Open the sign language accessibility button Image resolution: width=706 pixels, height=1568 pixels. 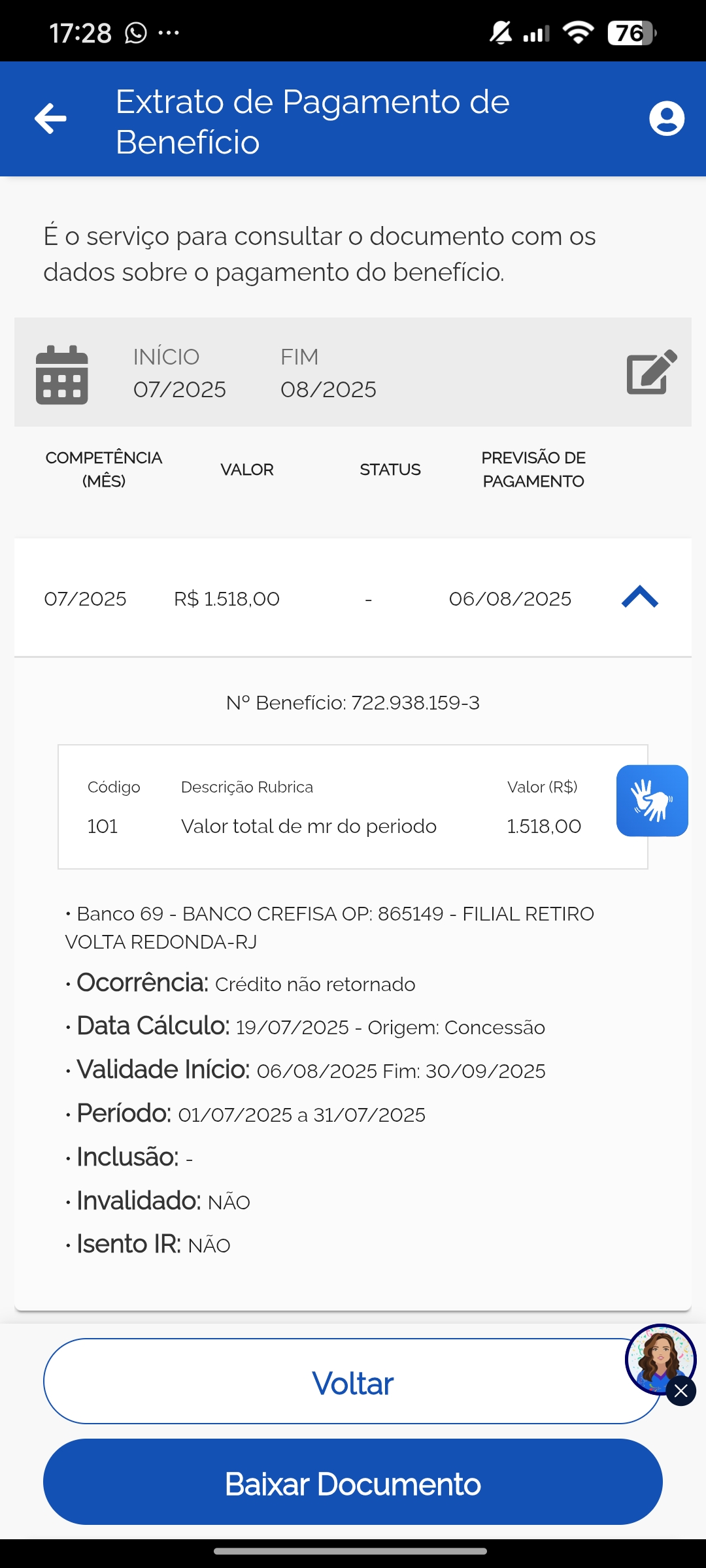[652, 800]
